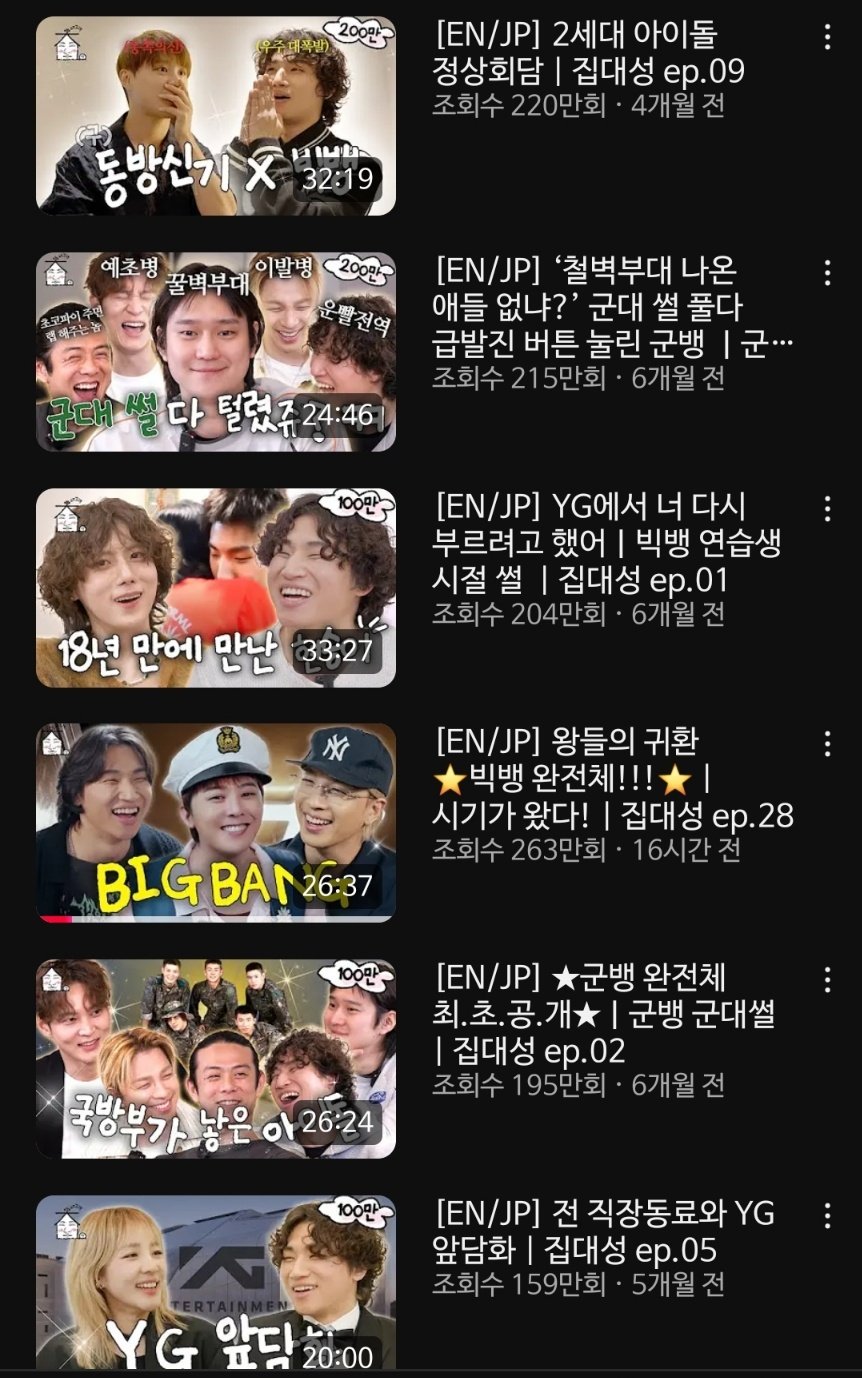Open overflow menu for 철벽부대 video
This screenshot has height=1378, width=862.
827,273
